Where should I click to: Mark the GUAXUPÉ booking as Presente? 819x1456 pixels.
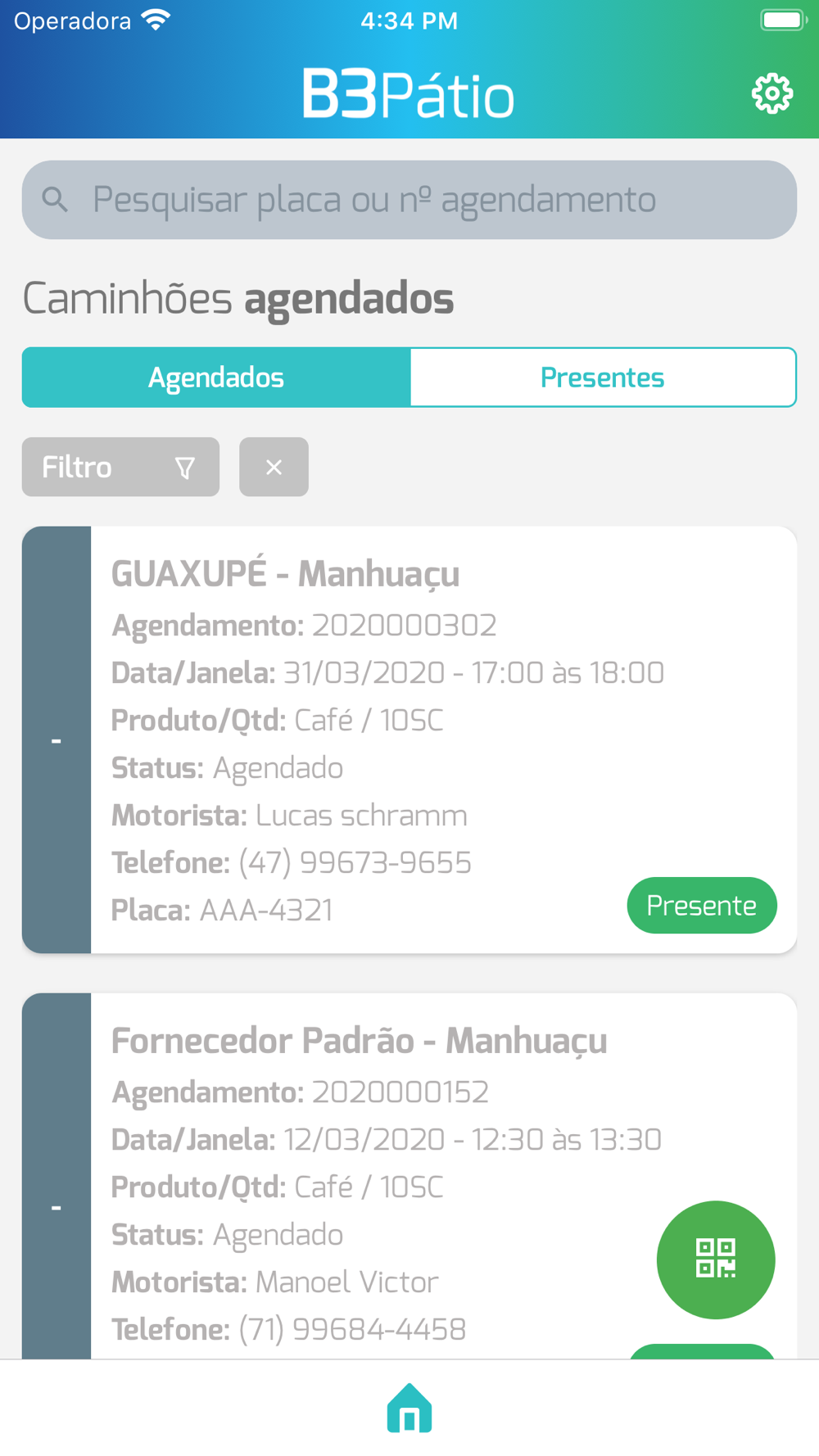tap(702, 906)
